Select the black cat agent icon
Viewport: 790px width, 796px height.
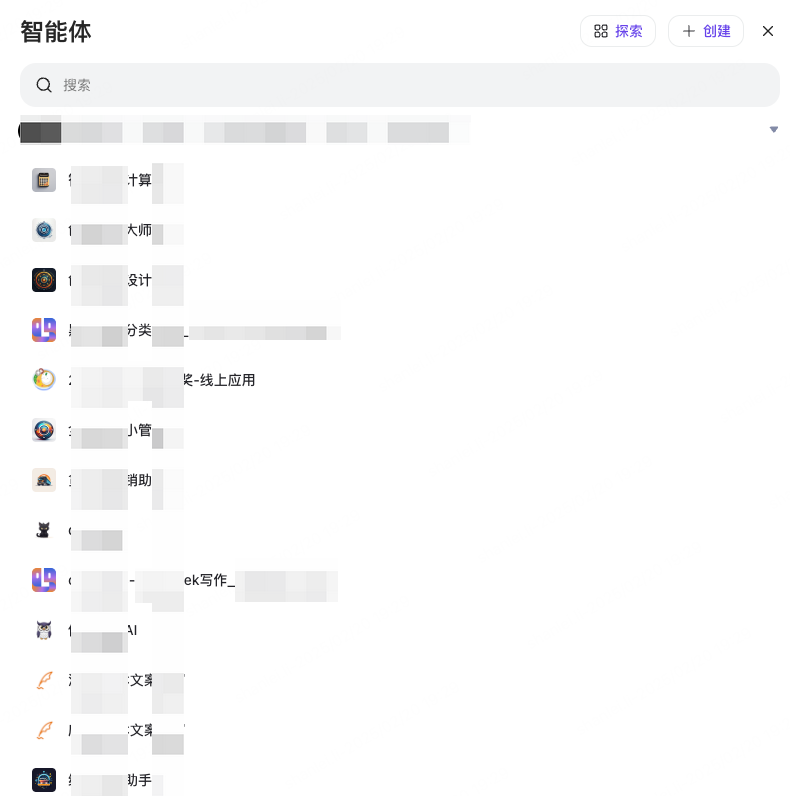[x=44, y=530]
